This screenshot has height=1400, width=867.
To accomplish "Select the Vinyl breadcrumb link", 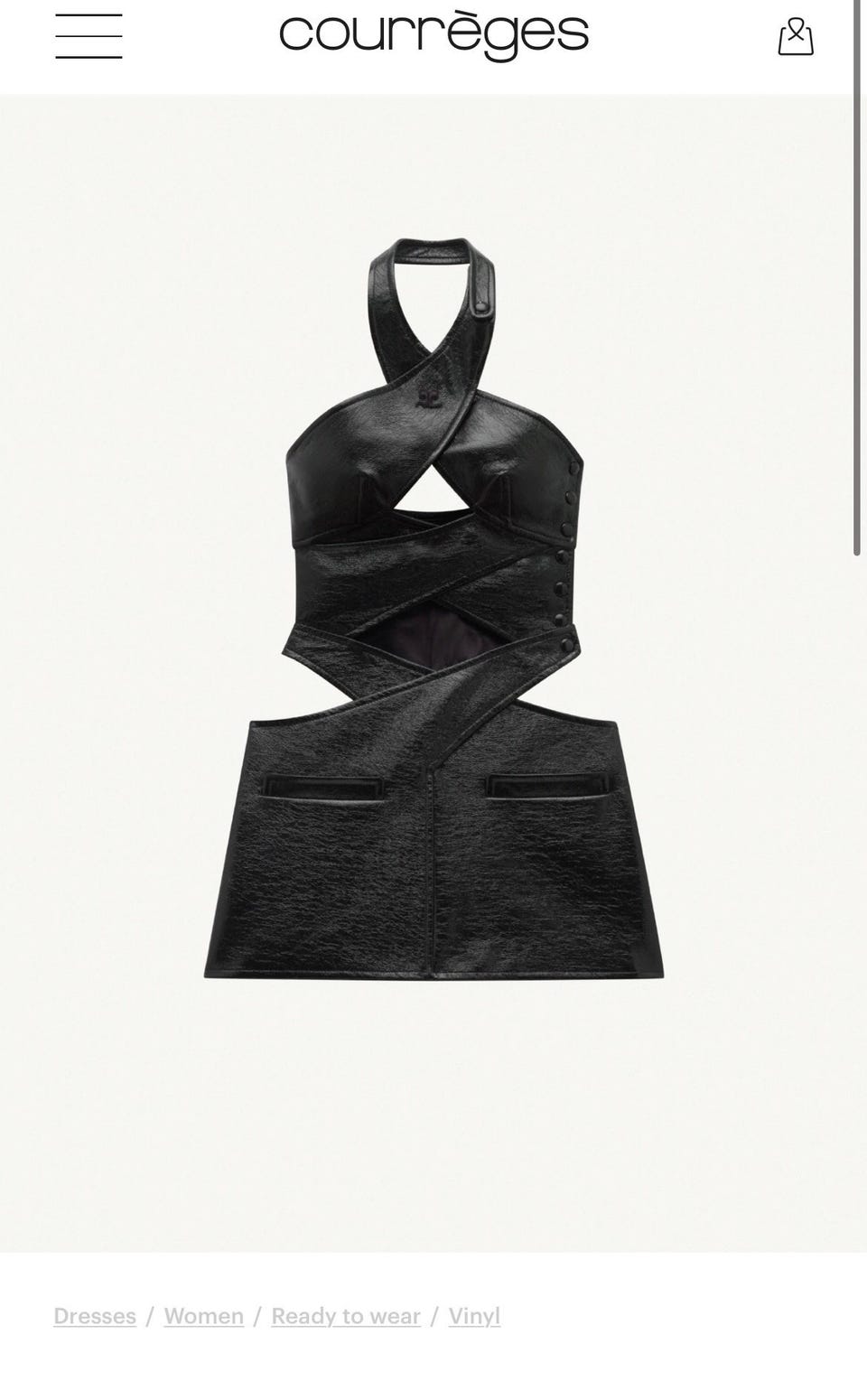I will [474, 1316].
